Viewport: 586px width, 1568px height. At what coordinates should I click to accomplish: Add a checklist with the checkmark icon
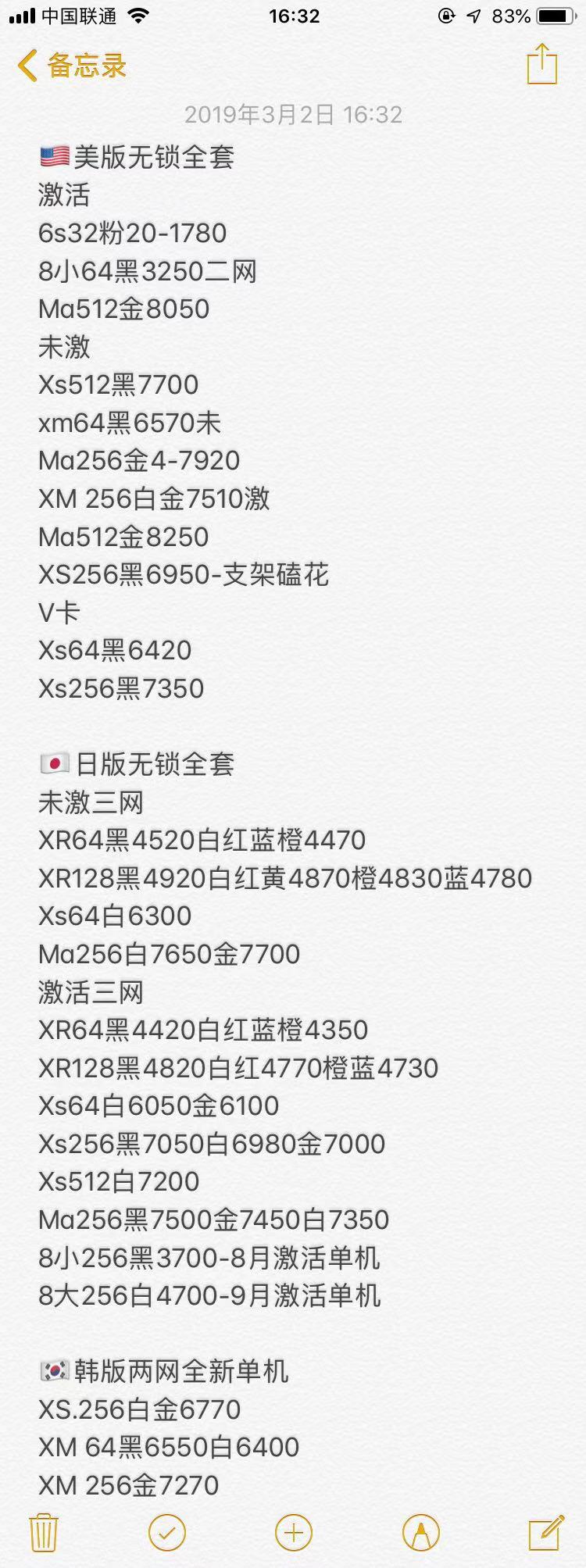pyautogui.click(x=167, y=1532)
